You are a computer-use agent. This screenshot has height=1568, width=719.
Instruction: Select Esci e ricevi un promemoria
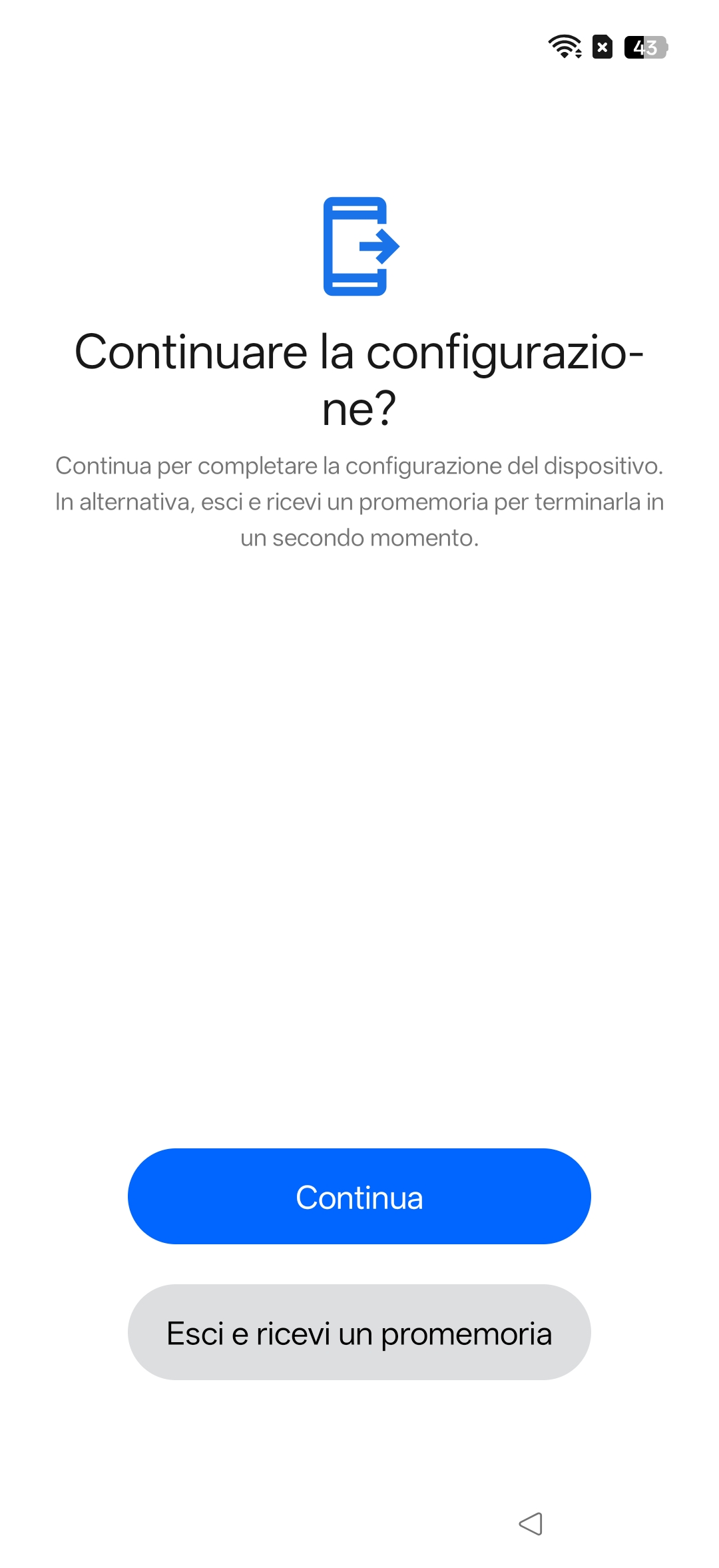click(x=359, y=1332)
